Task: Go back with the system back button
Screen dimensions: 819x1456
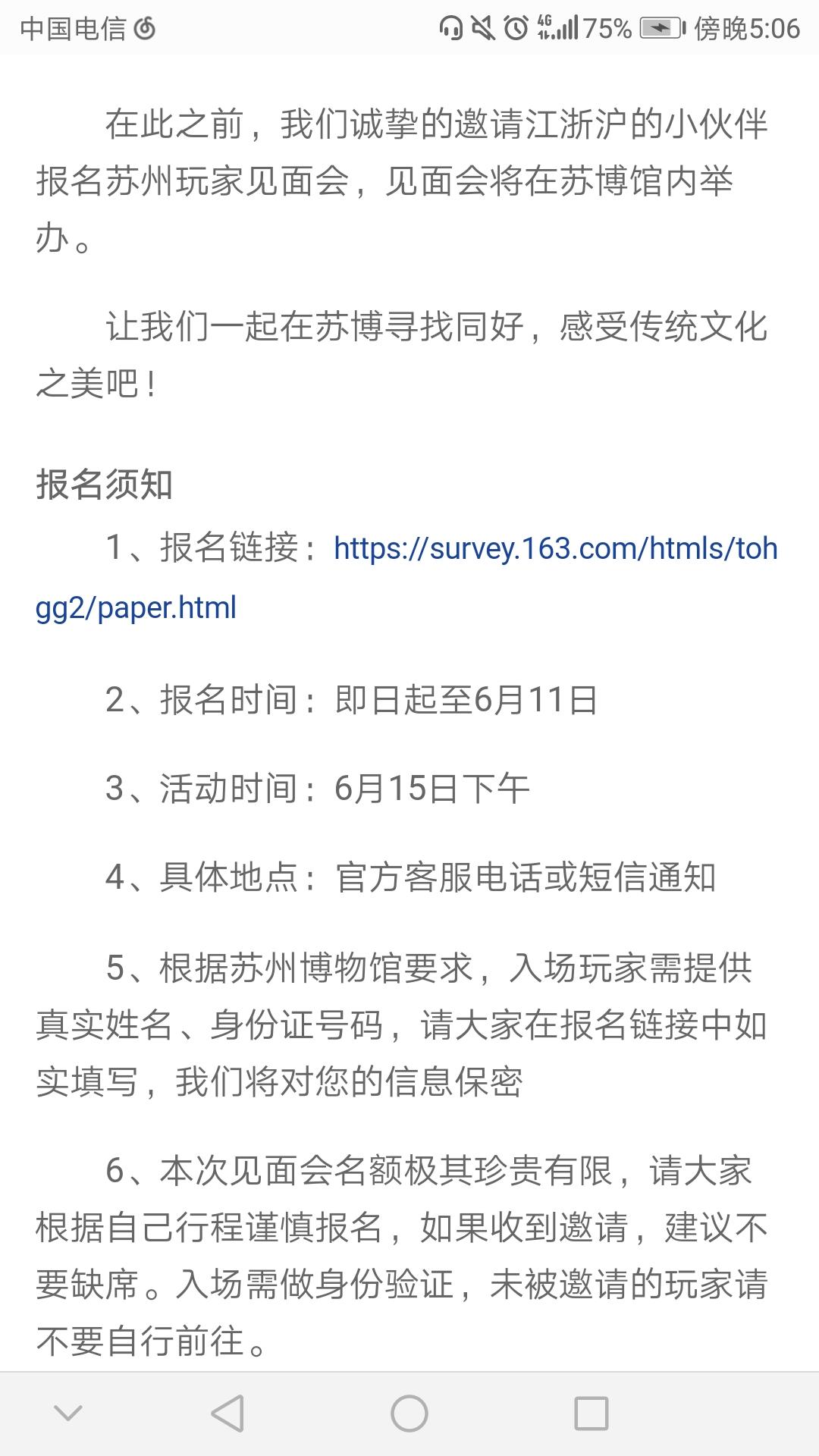Action: pyautogui.click(x=227, y=1414)
